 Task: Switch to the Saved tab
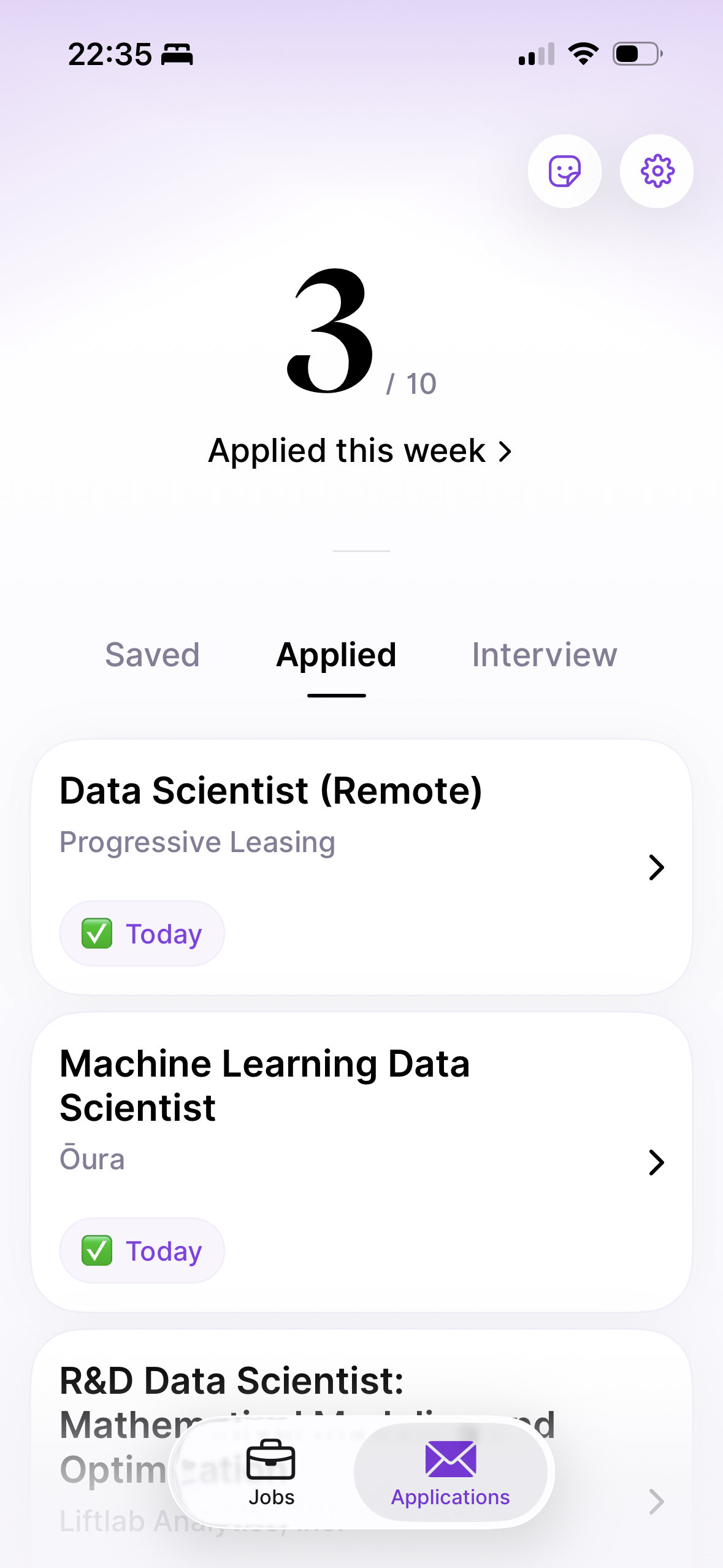(152, 655)
